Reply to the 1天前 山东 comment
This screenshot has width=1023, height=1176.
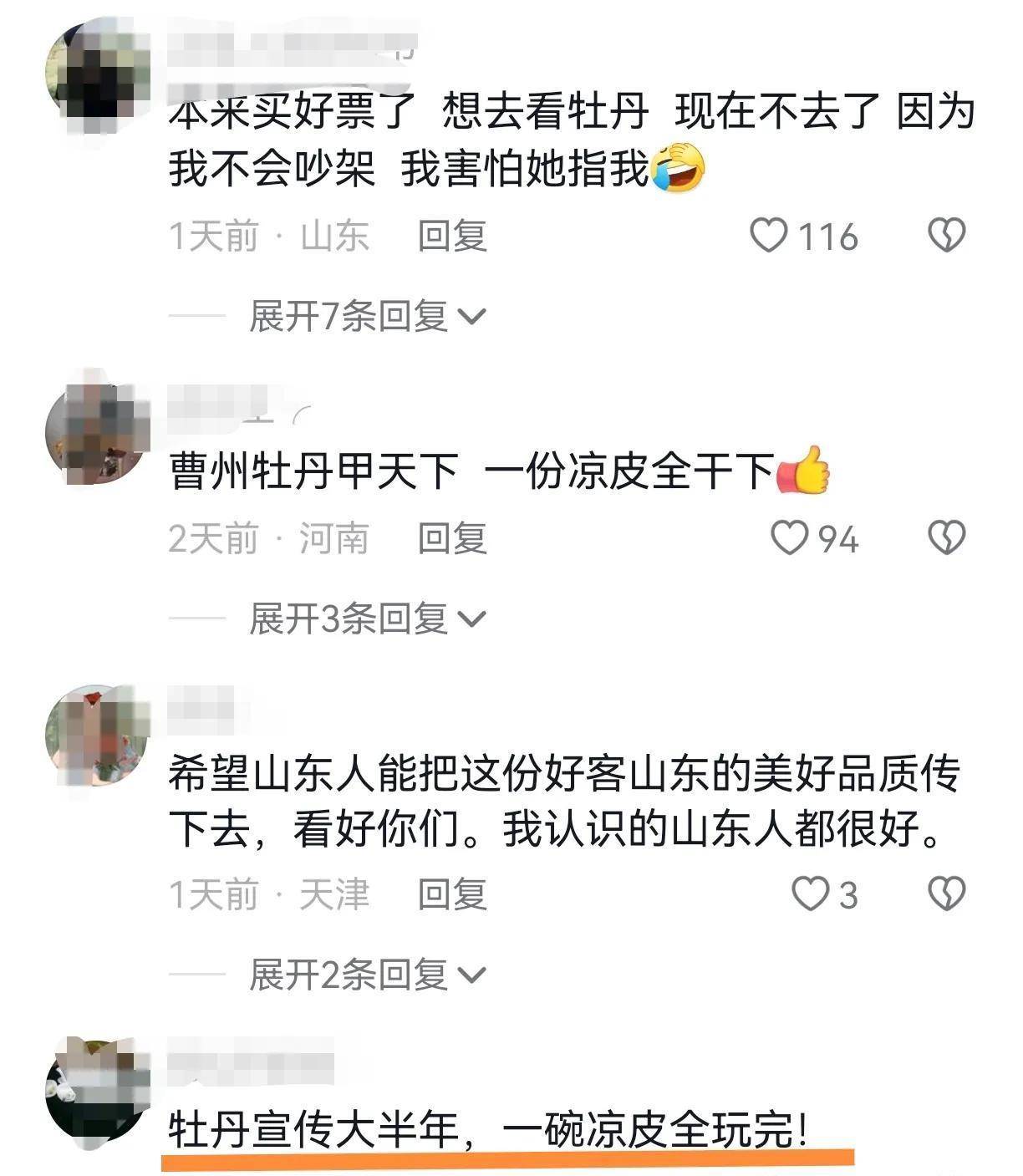[452, 237]
